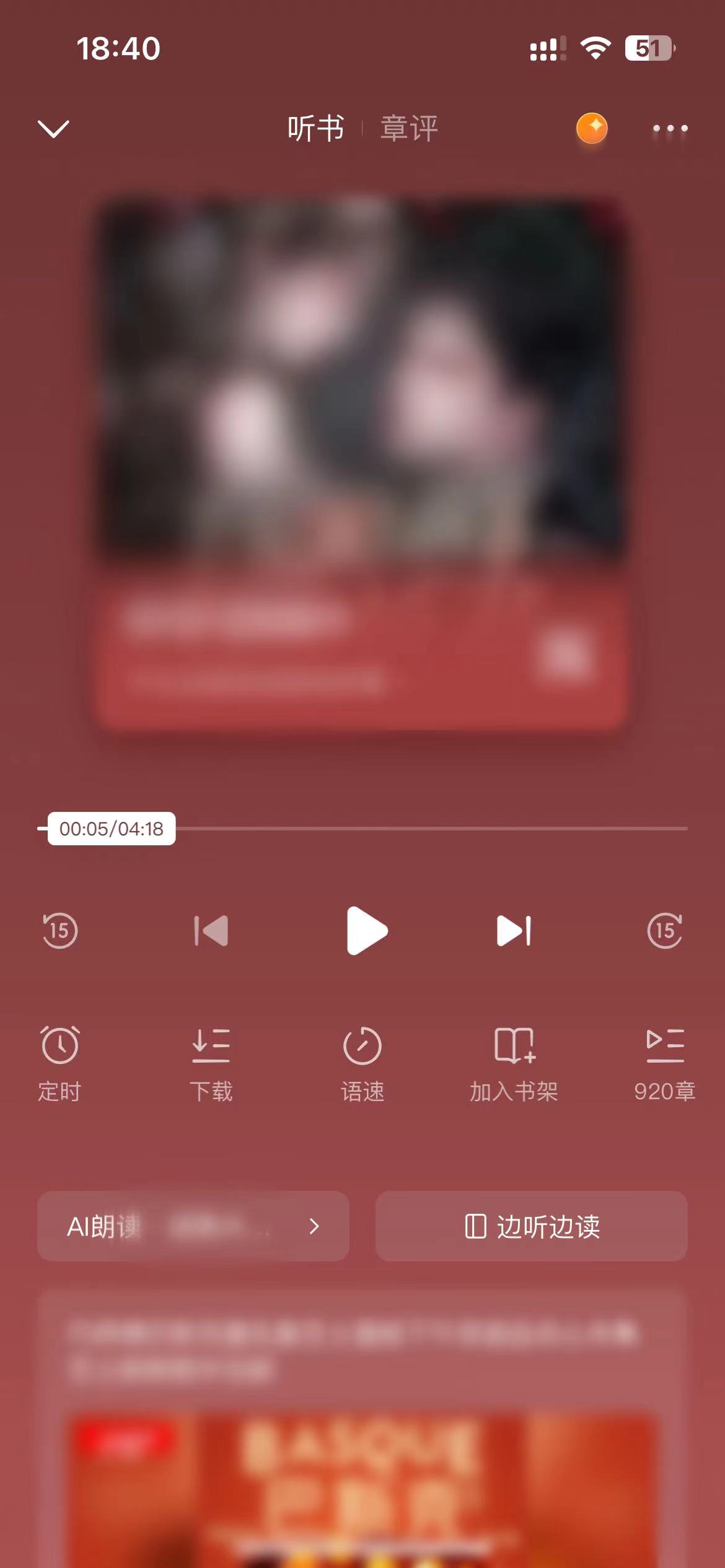Open the AI朗读 voice selector

(193, 1226)
